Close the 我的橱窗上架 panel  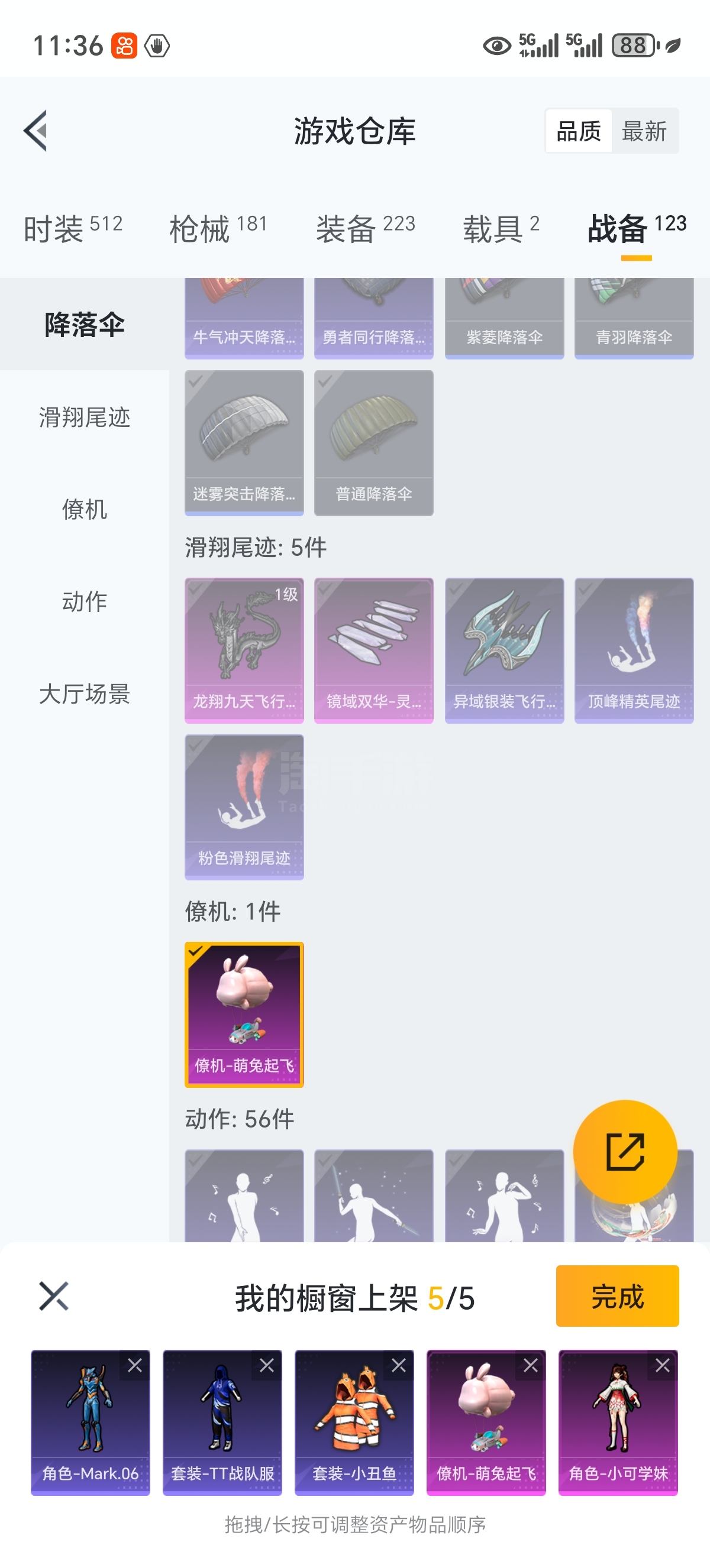tap(54, 1296)
